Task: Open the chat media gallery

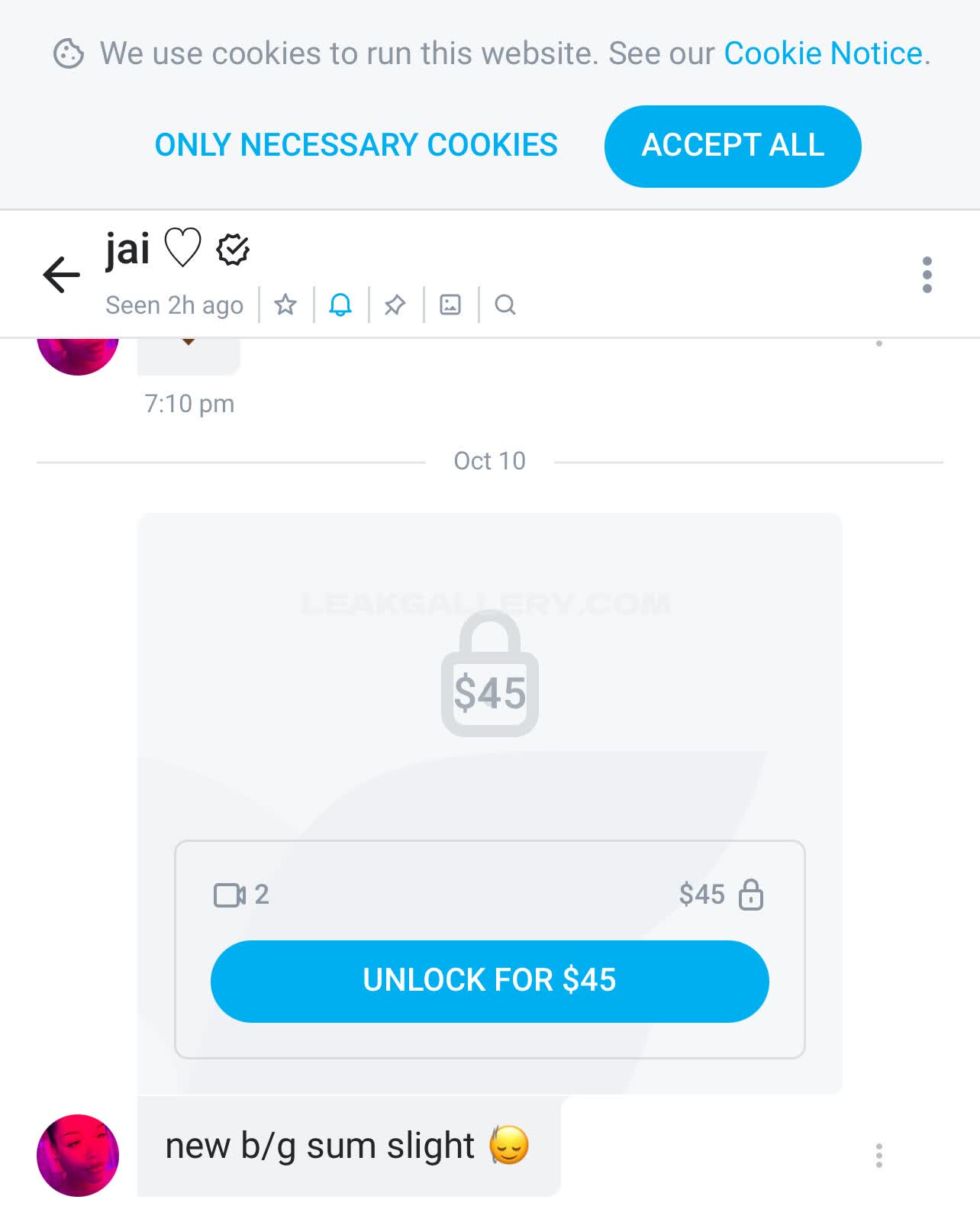Action: (x=450, y=305)
